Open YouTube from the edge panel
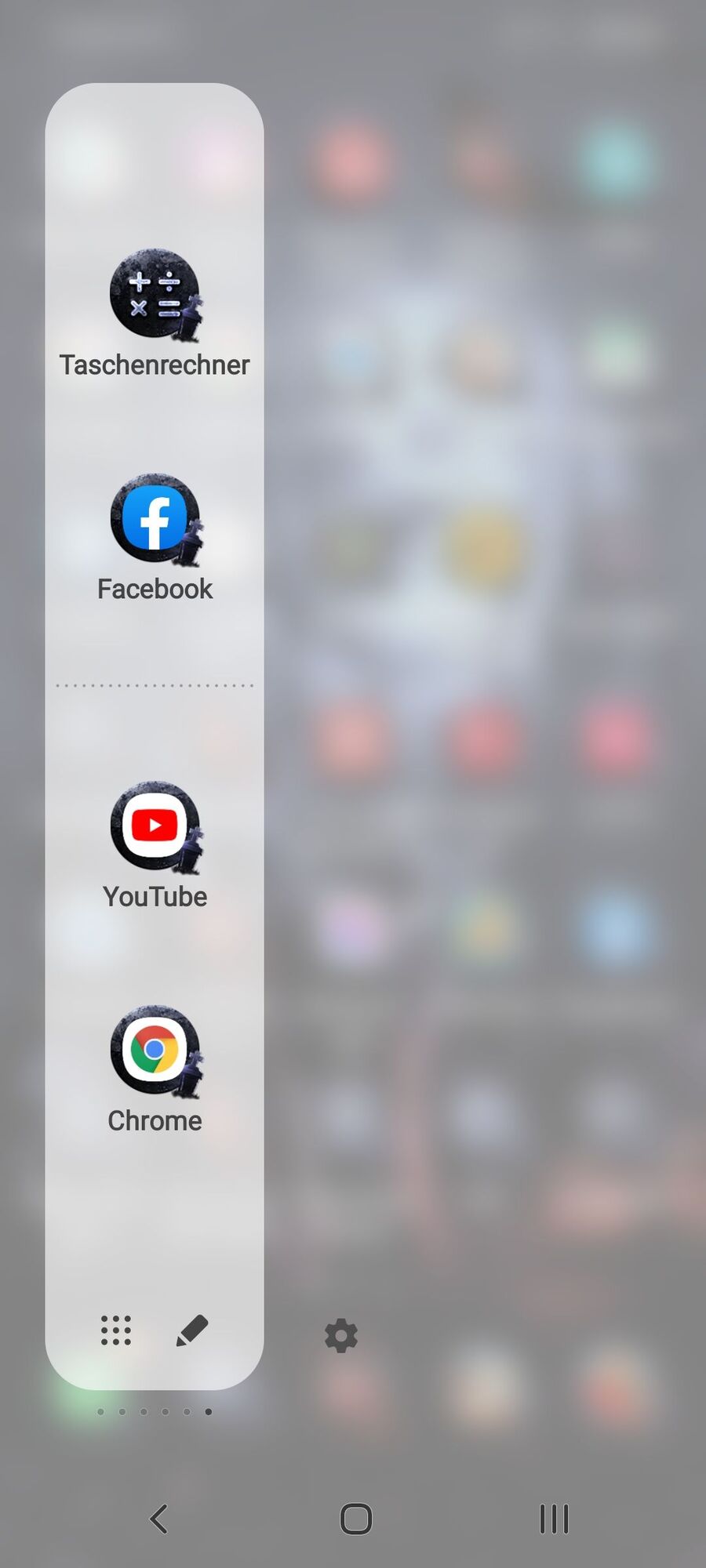The image size is (706, 1568). (x=155, y=827)
